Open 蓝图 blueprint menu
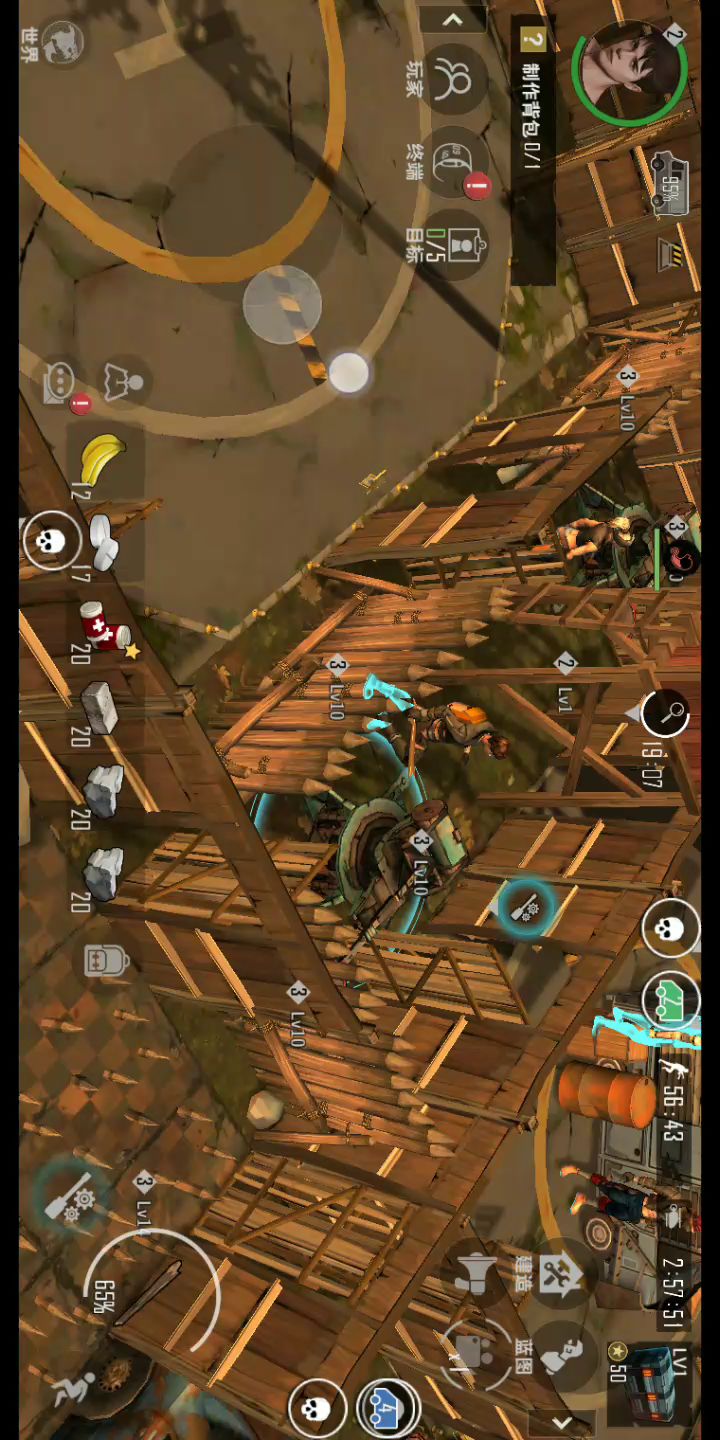720x1440 pixels. click(561, 1352)
